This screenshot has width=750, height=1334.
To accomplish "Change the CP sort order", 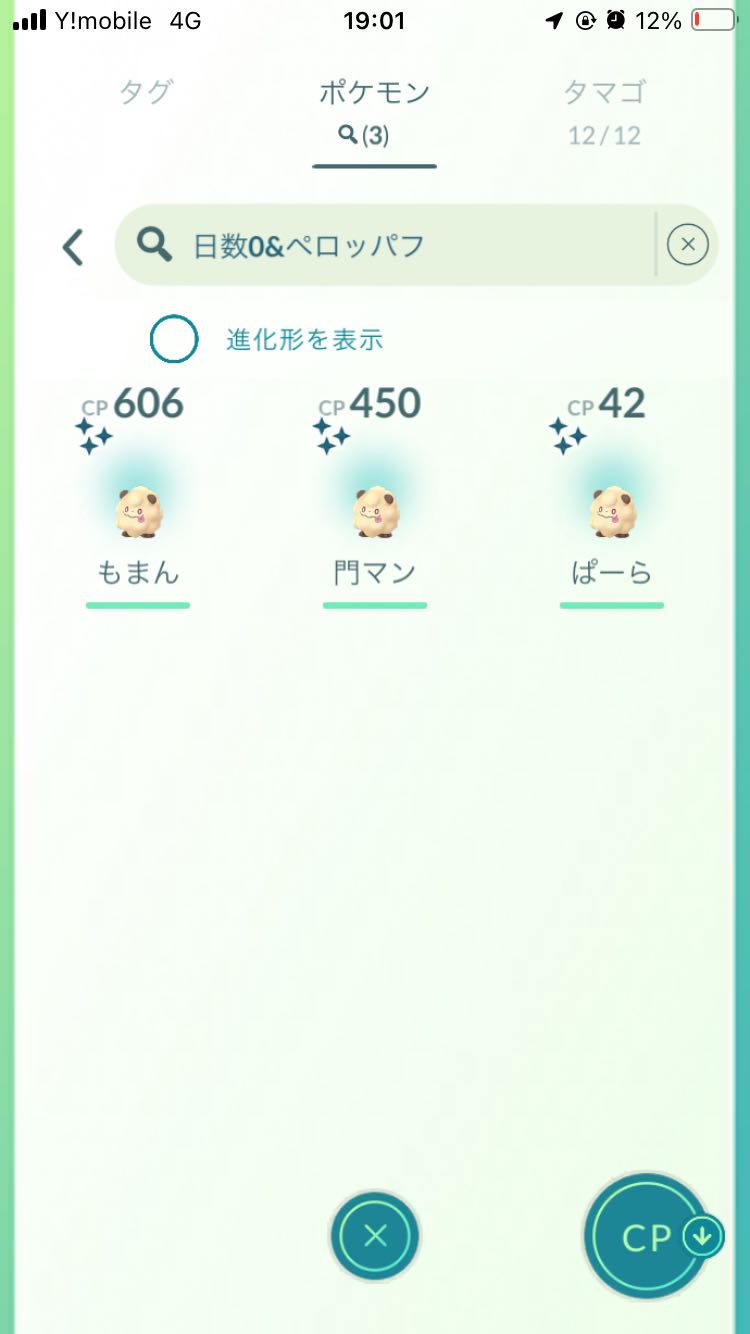I will pos(648,1238).
